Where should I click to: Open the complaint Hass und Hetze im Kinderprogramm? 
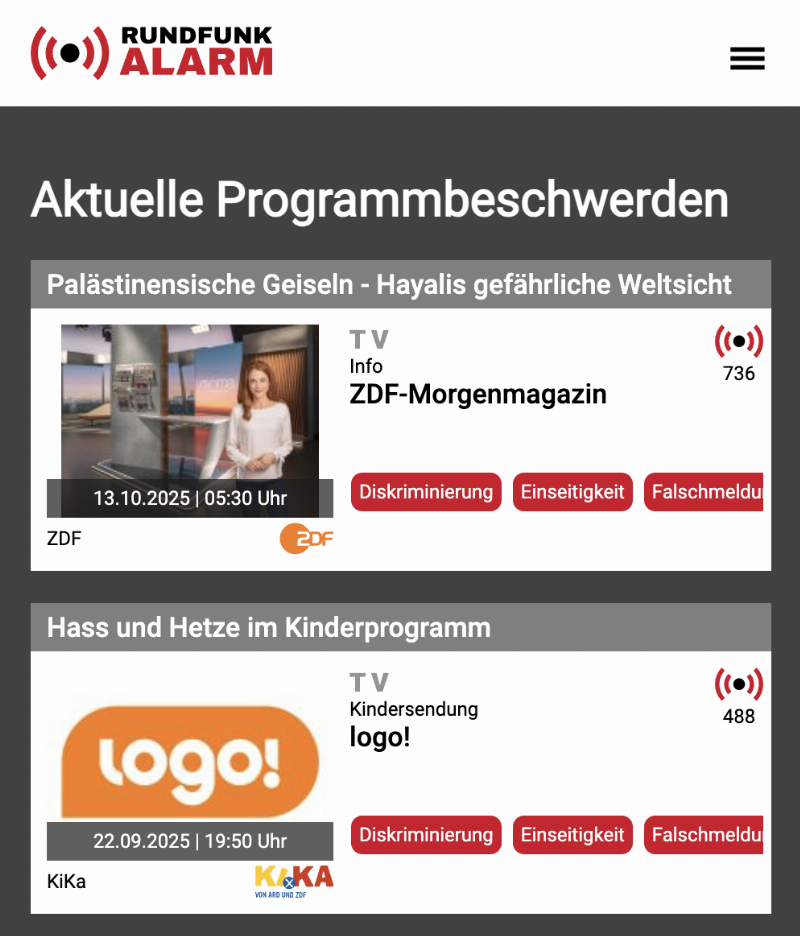coord(269,628)
